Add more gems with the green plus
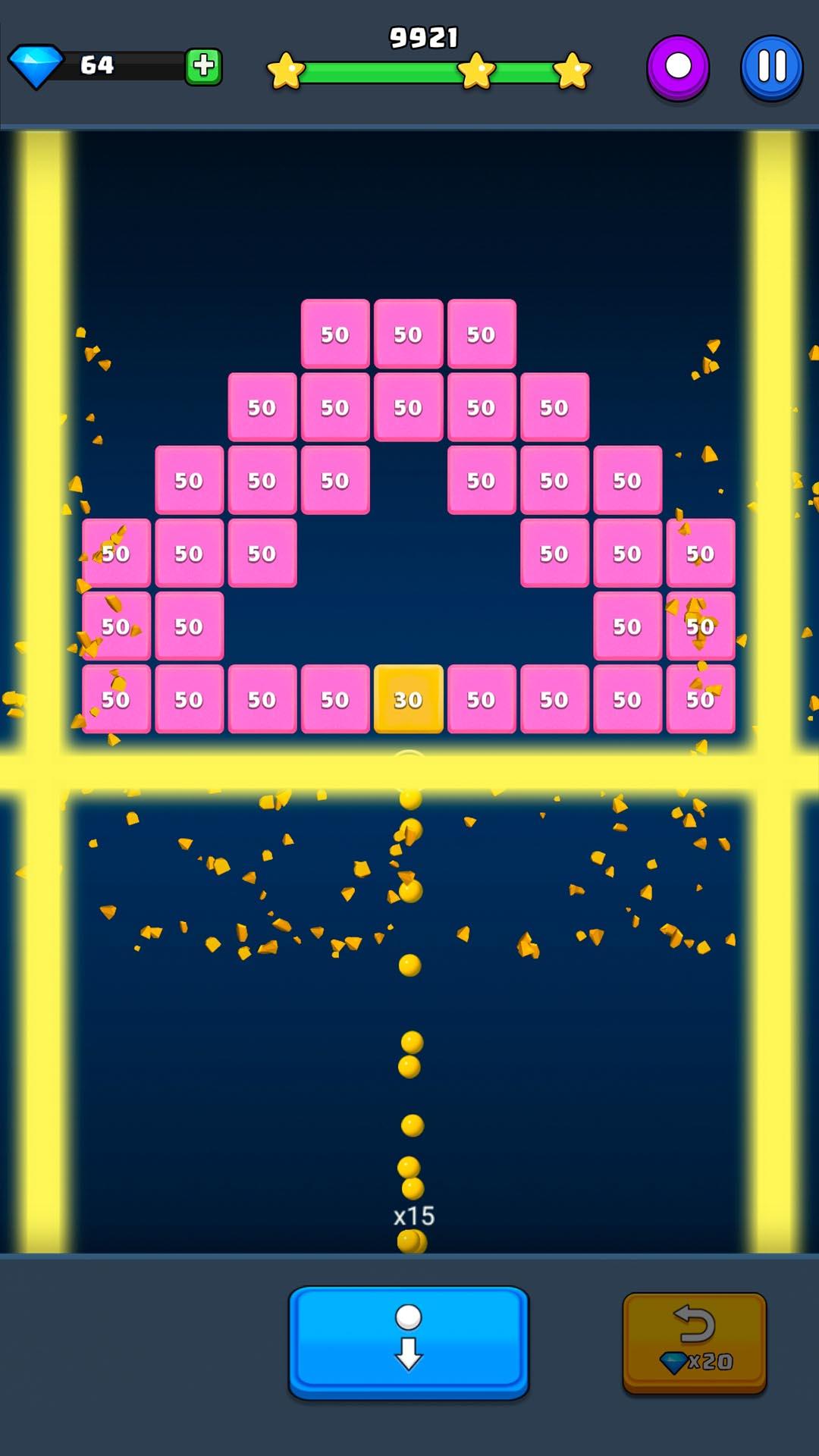This screenshot has height=1456, width=819. click(x=203, y=67)
